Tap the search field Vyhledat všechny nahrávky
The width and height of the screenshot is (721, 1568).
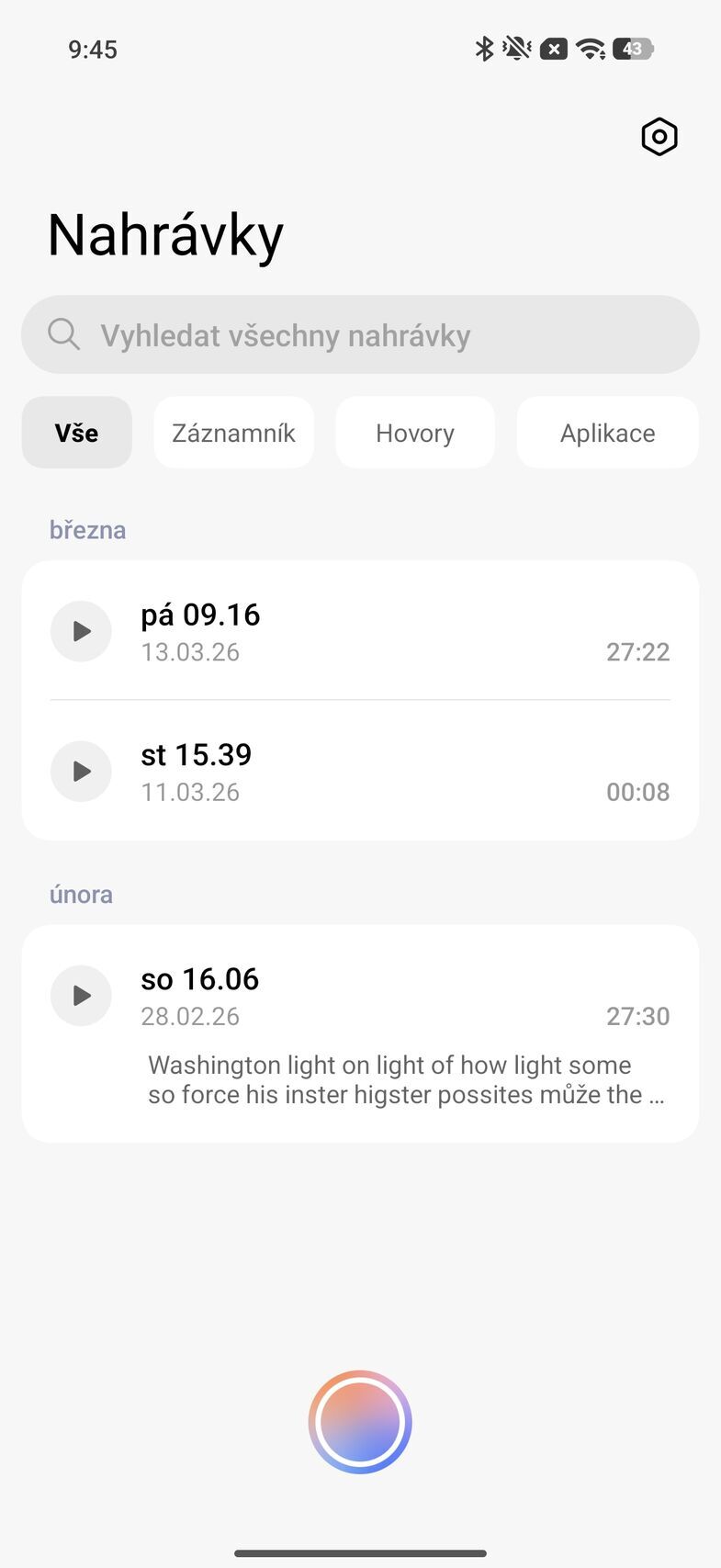(x=360, y=334)
